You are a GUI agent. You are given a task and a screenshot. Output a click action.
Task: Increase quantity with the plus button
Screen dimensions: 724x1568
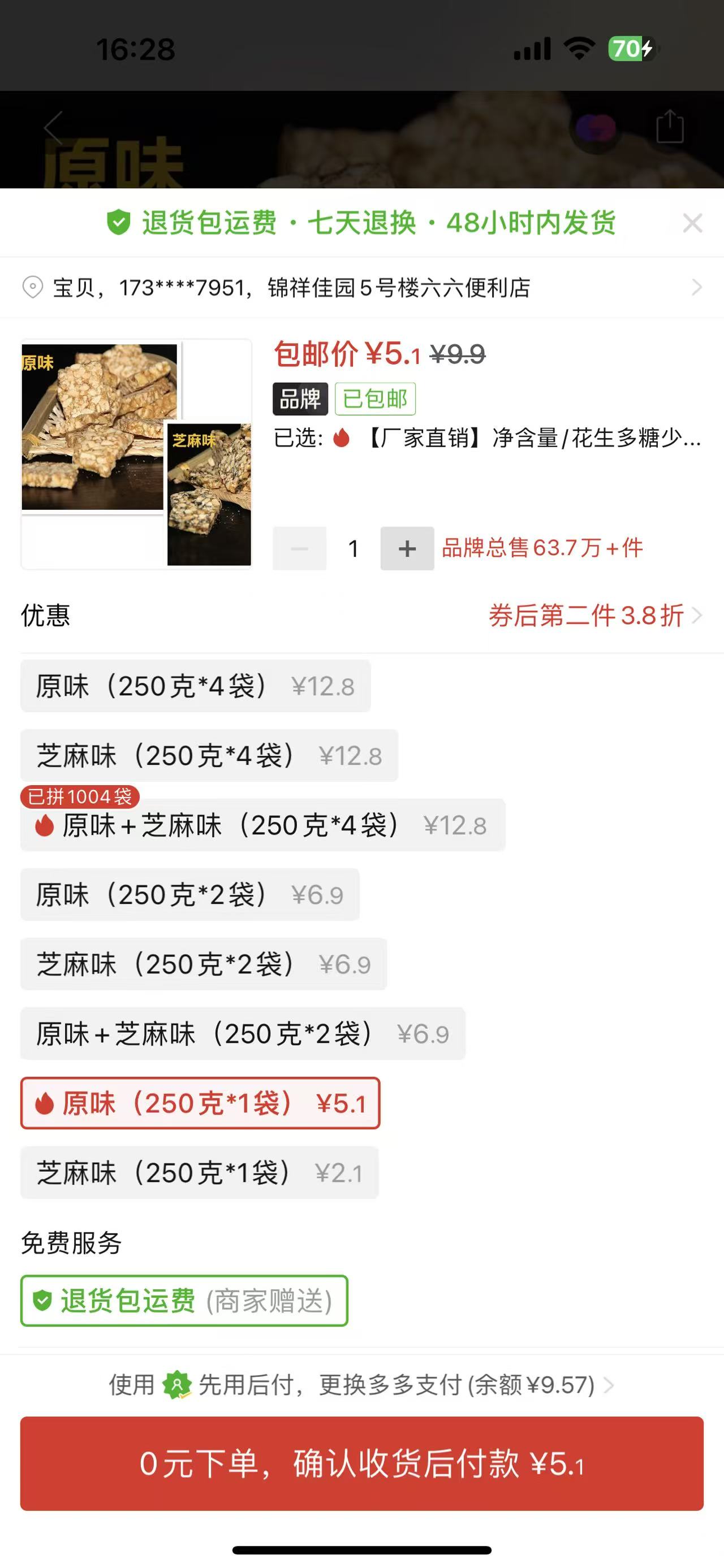tap(407, 548)
